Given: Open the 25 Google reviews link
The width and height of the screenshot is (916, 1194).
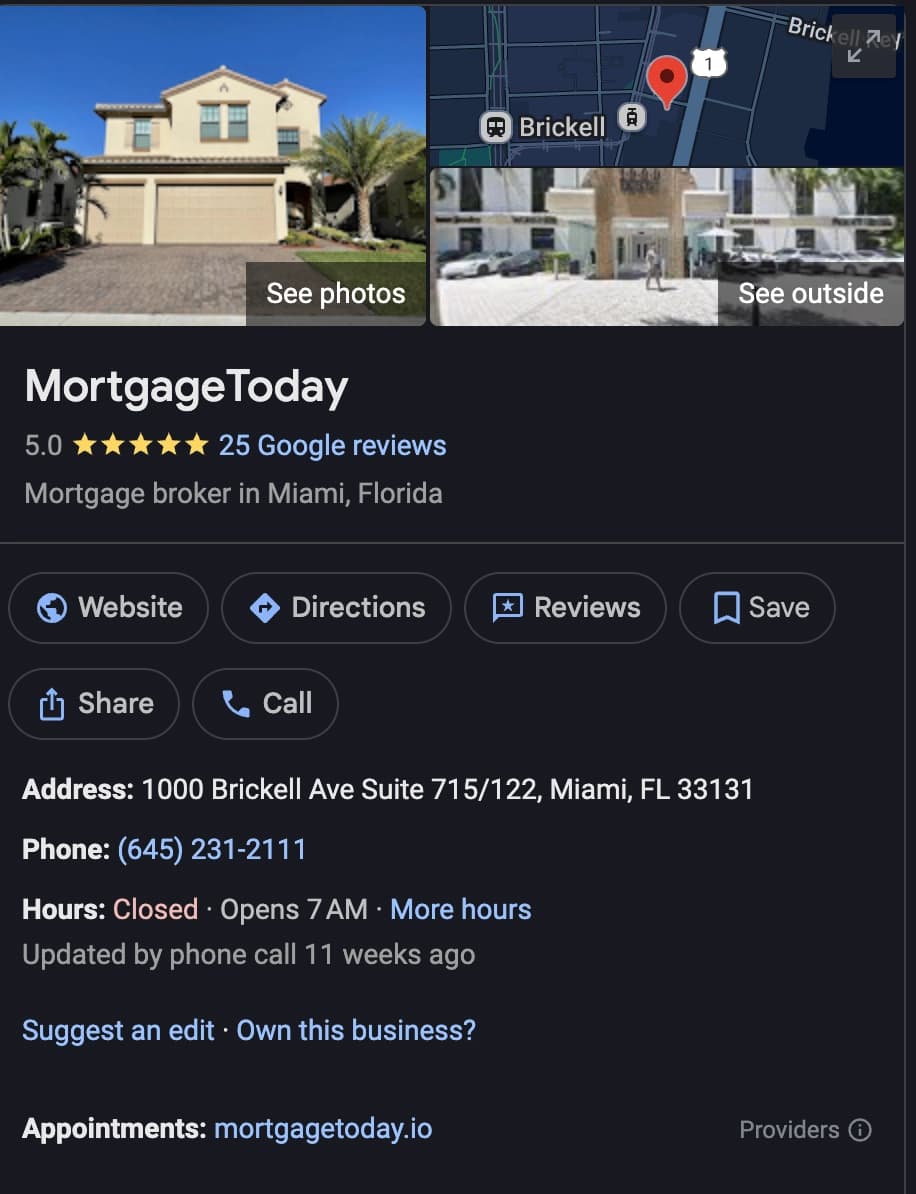Looking at the screenshot, I should click(332, 445).
